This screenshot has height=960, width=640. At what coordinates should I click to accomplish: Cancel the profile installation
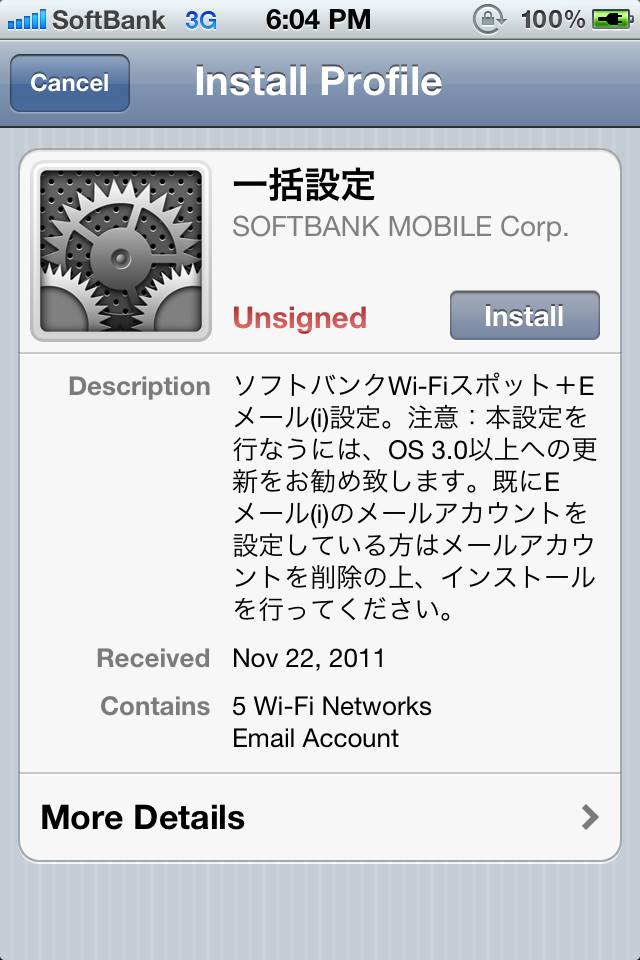point(70,83)
